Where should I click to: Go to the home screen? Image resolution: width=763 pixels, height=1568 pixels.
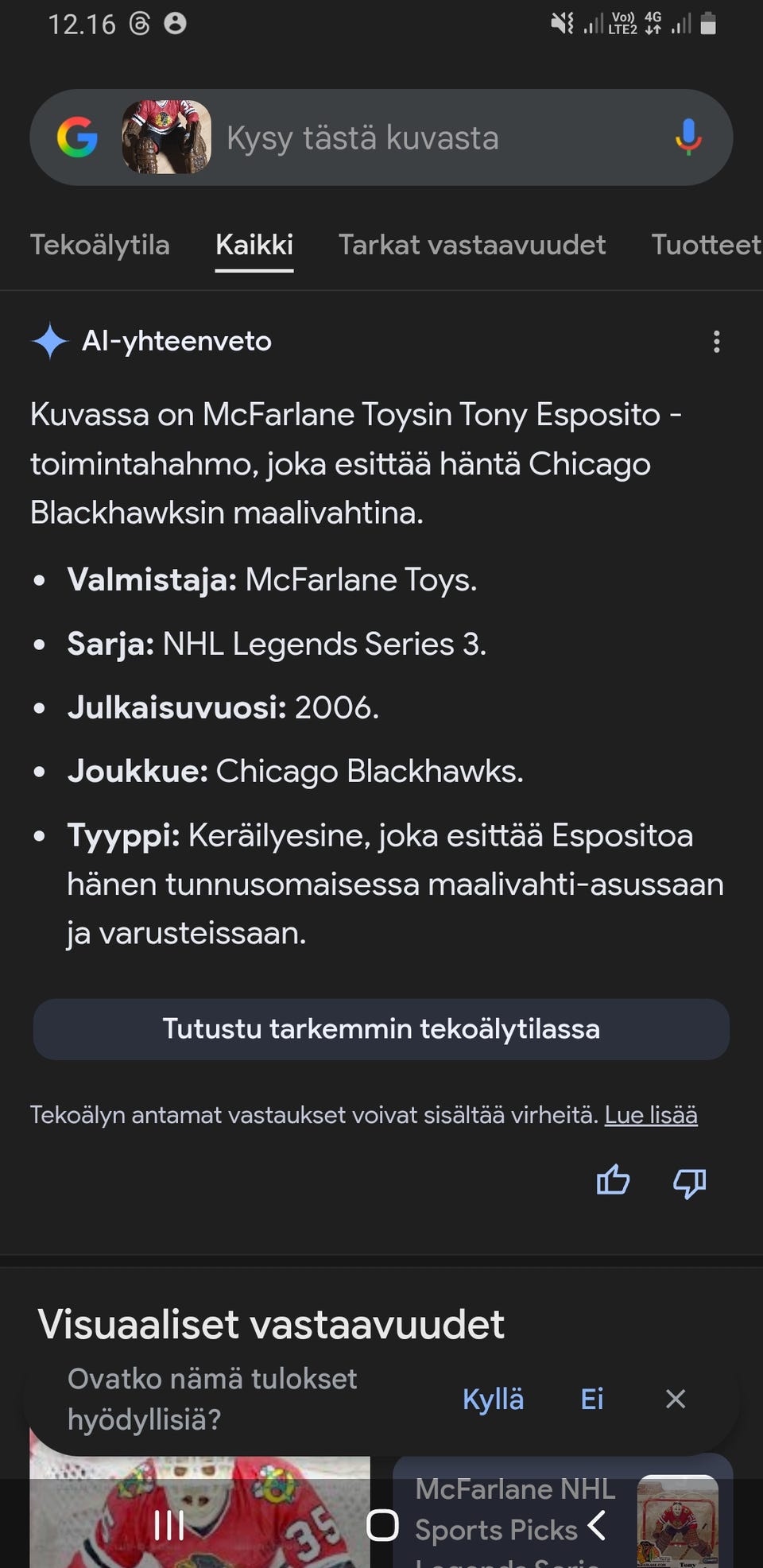(x=382, y=1525)
